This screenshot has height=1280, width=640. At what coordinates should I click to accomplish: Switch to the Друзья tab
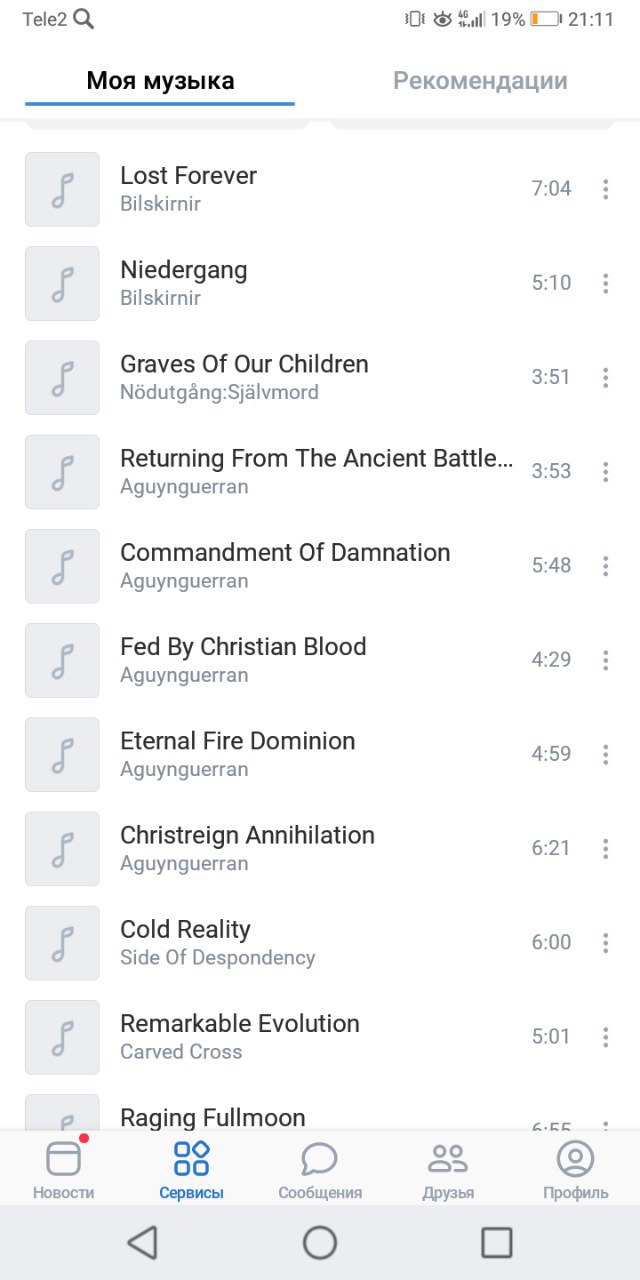(448, 1169)
